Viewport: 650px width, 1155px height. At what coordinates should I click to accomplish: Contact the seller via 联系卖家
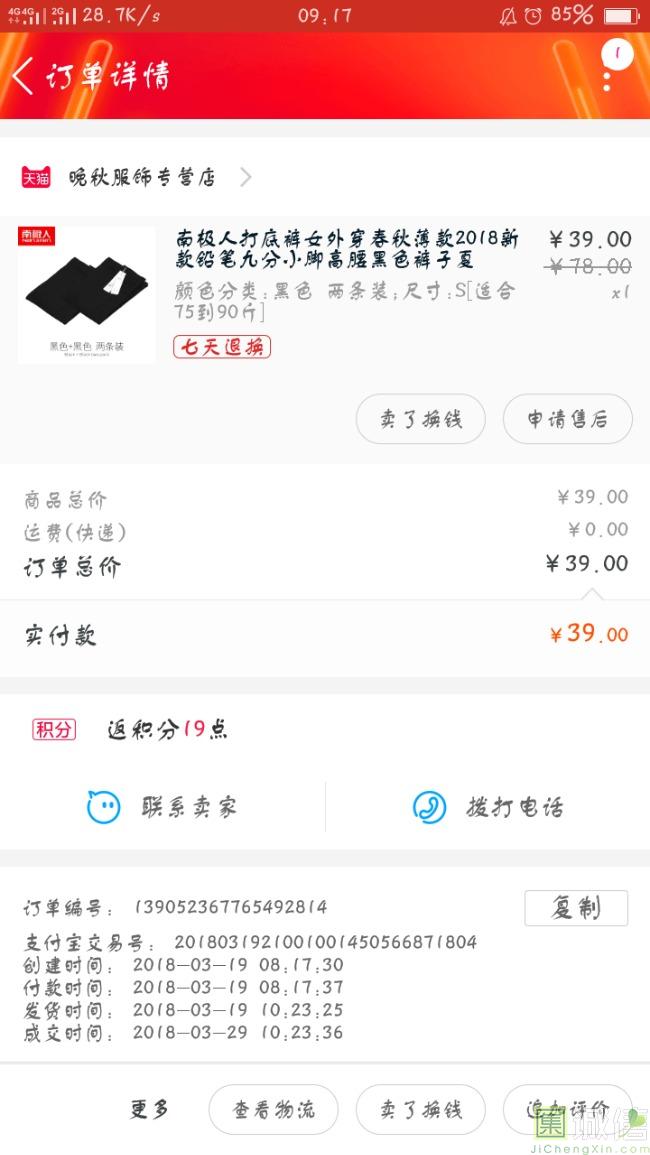point(162,807)
